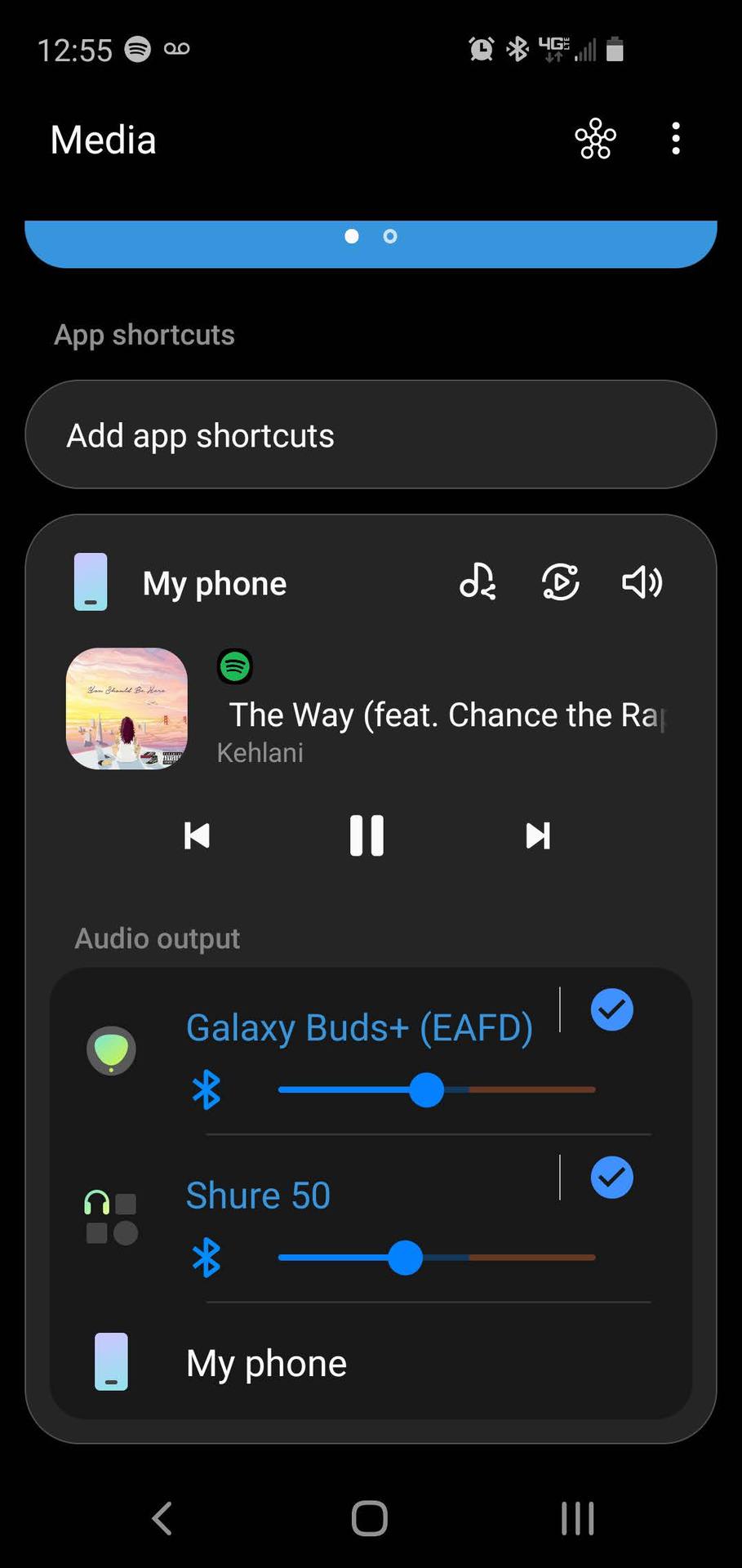This screenshot has height=1568, width=742.
Task: Open recent apps from the navigation bar
Action: click(x=577, y=1519)
